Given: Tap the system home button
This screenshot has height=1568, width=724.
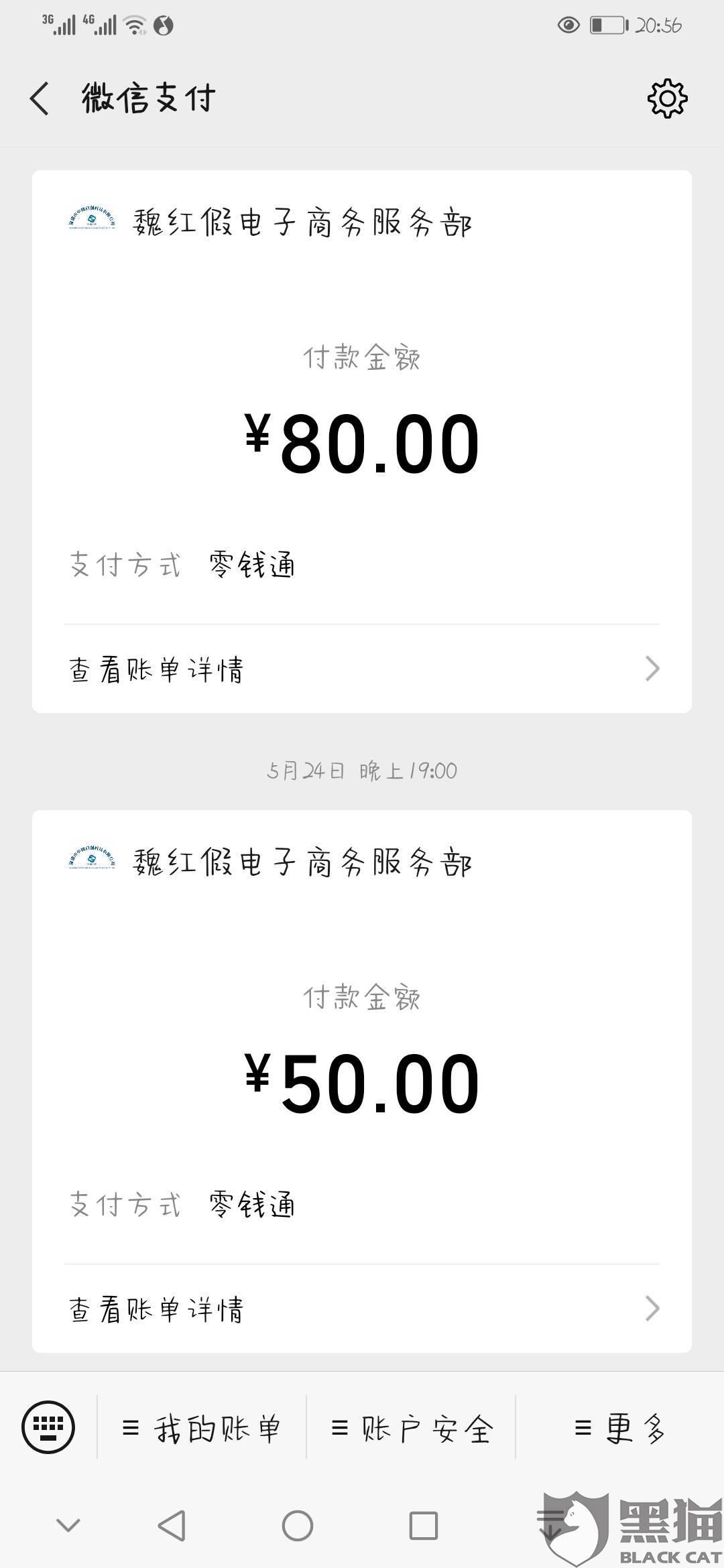Looking at the screenshot, I should 298,1526.
